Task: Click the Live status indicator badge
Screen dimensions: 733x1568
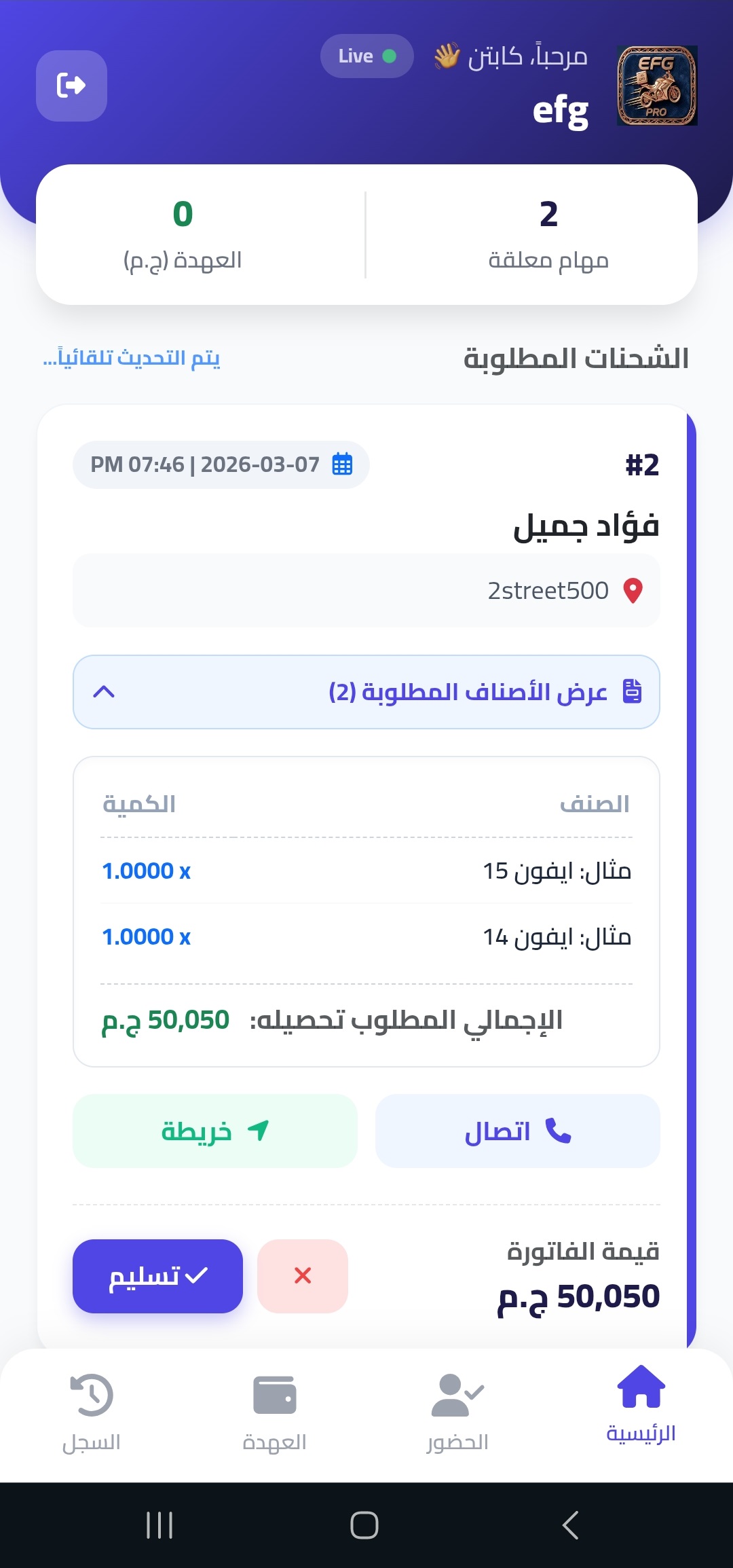Action: [x=366, y=56]
